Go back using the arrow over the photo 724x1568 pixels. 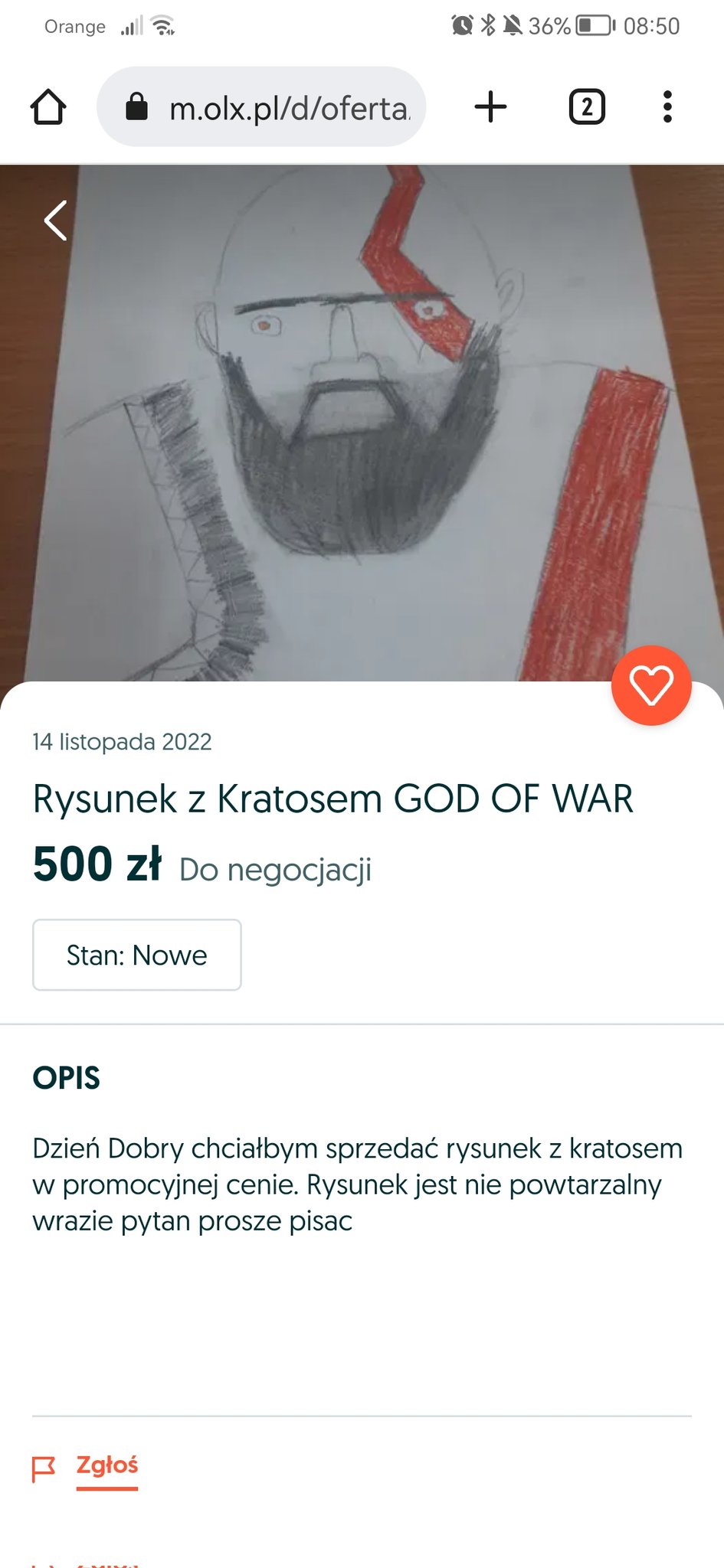(55, 220)
